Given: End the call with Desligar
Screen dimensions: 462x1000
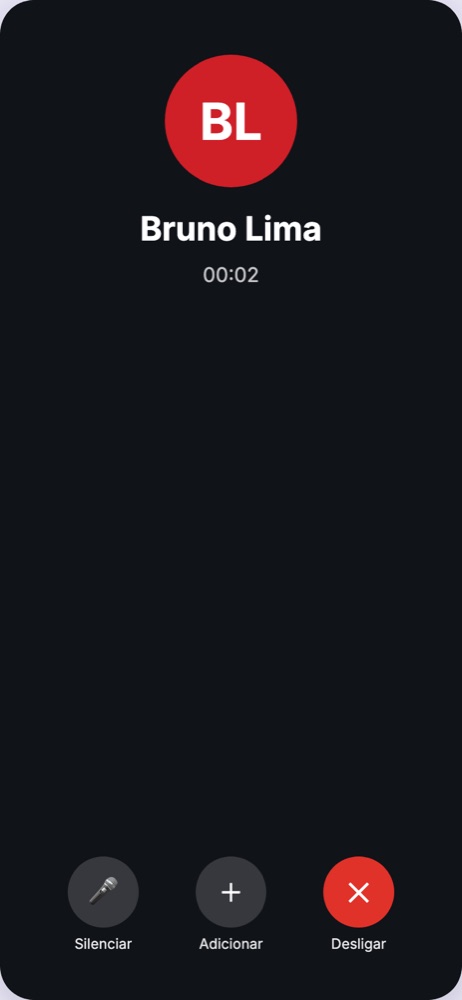Looking at the screenshot, I should [359, 892].
